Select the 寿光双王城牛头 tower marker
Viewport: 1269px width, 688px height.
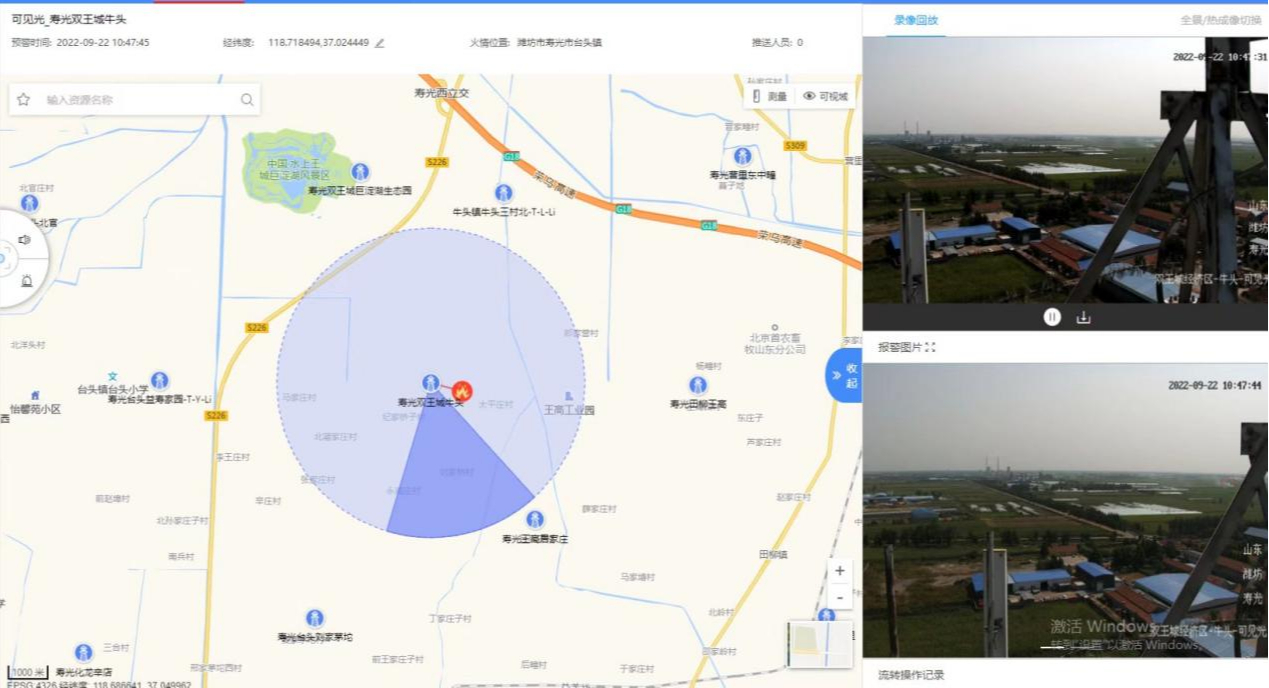431,383
